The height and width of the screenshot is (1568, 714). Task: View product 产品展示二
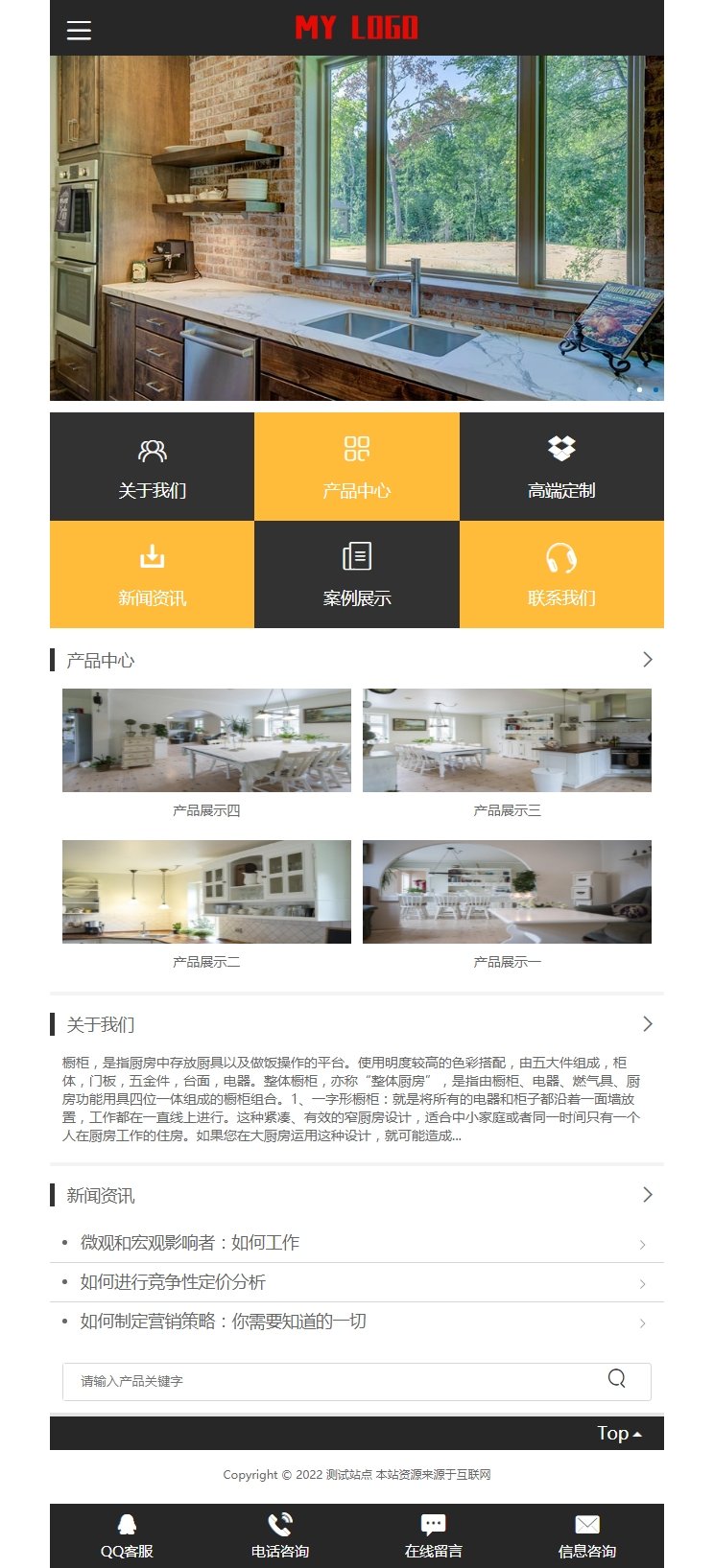pyautogui.click(x=206, y=892)
